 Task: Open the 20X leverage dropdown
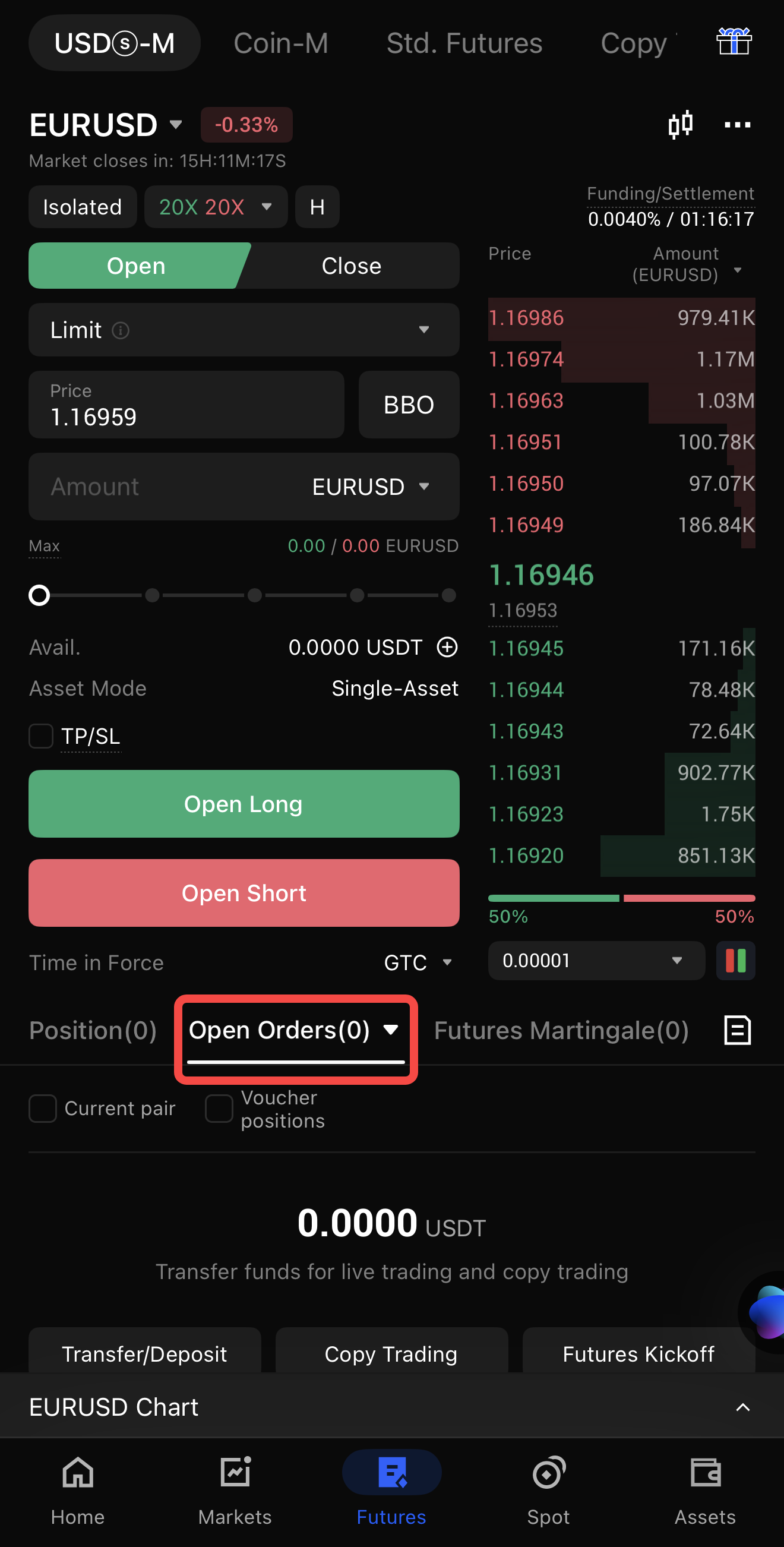(x=216, y=207)
